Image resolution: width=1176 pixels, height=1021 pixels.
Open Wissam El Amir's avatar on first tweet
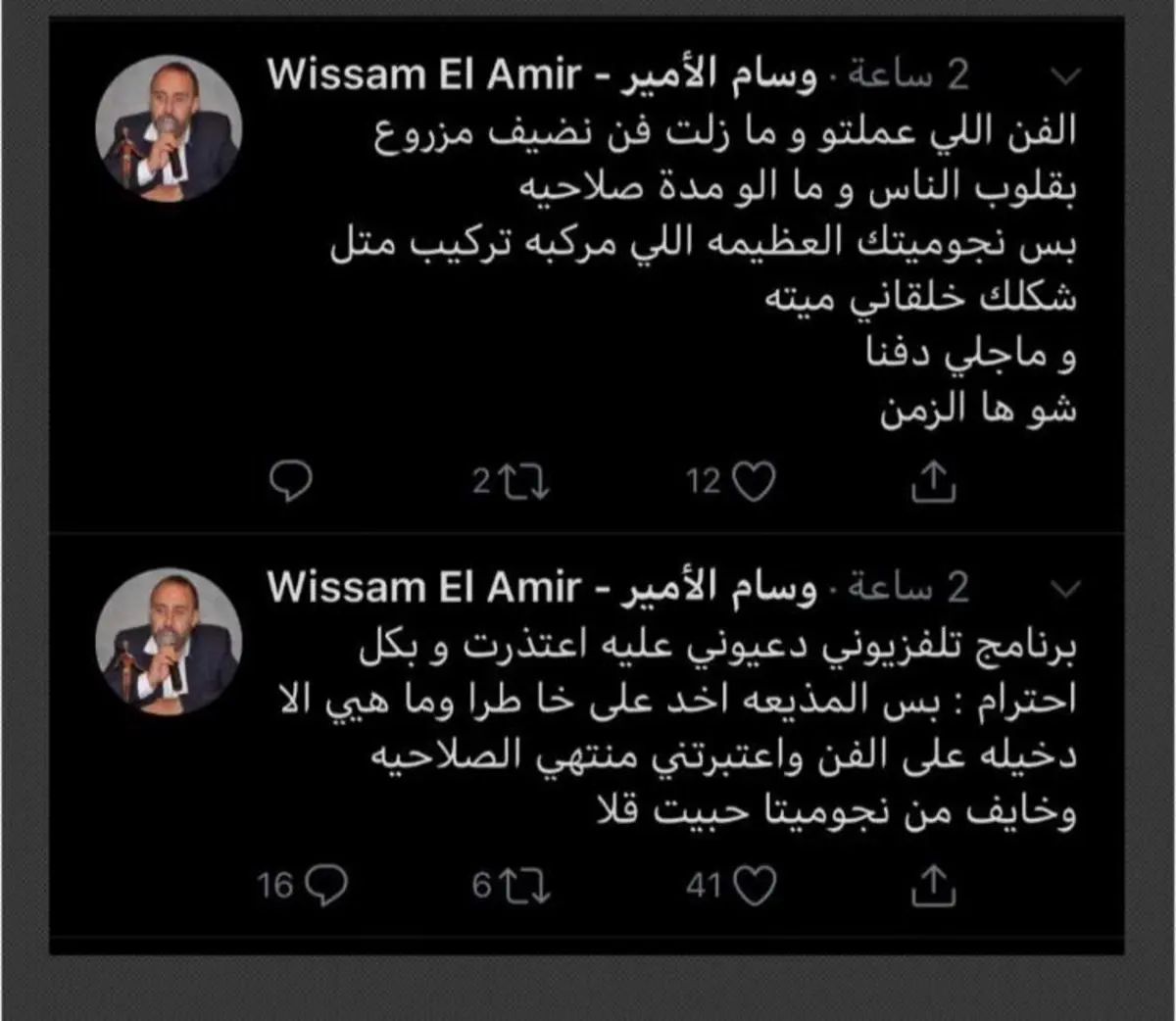[169, 128]
